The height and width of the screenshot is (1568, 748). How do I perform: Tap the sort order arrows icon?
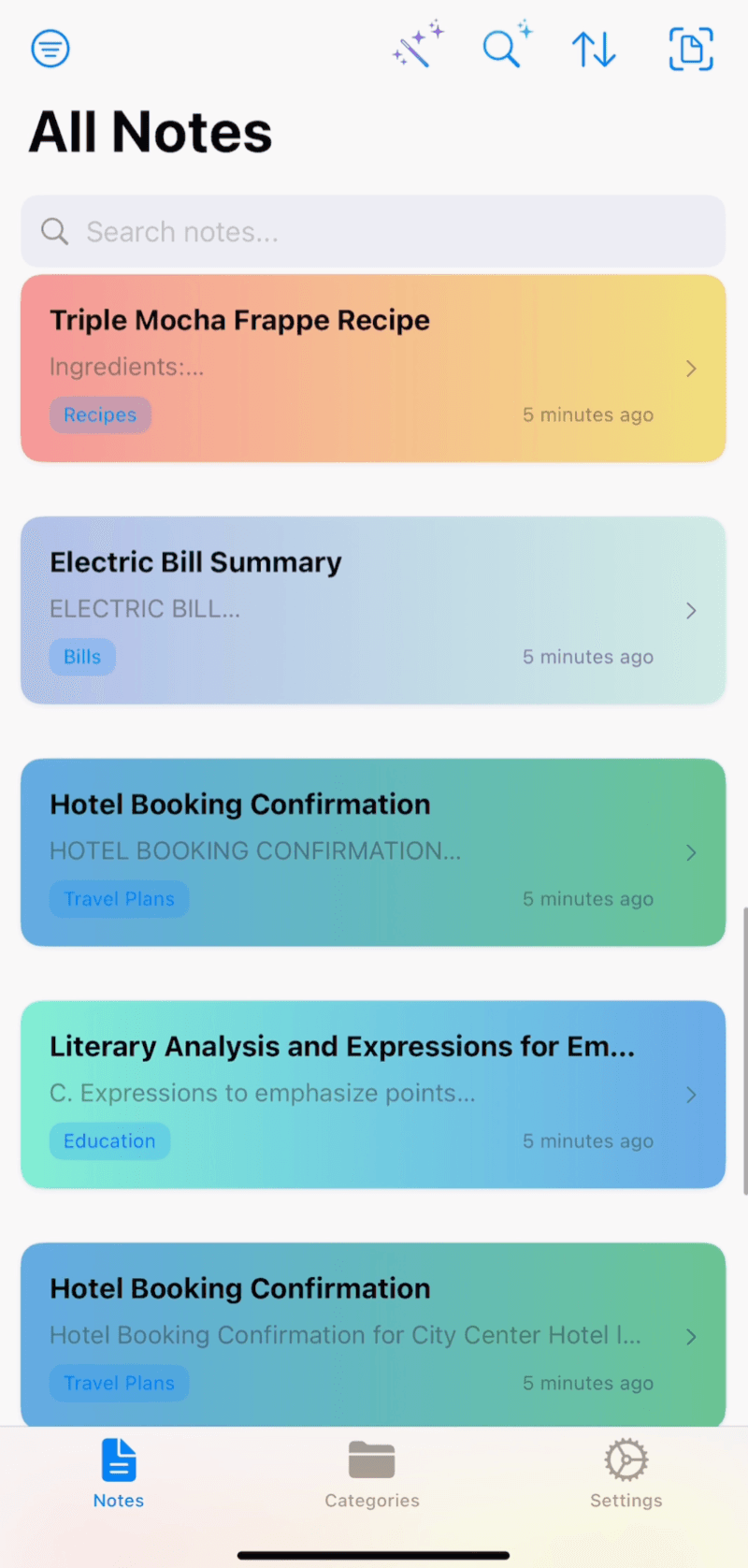pos(593,48)
